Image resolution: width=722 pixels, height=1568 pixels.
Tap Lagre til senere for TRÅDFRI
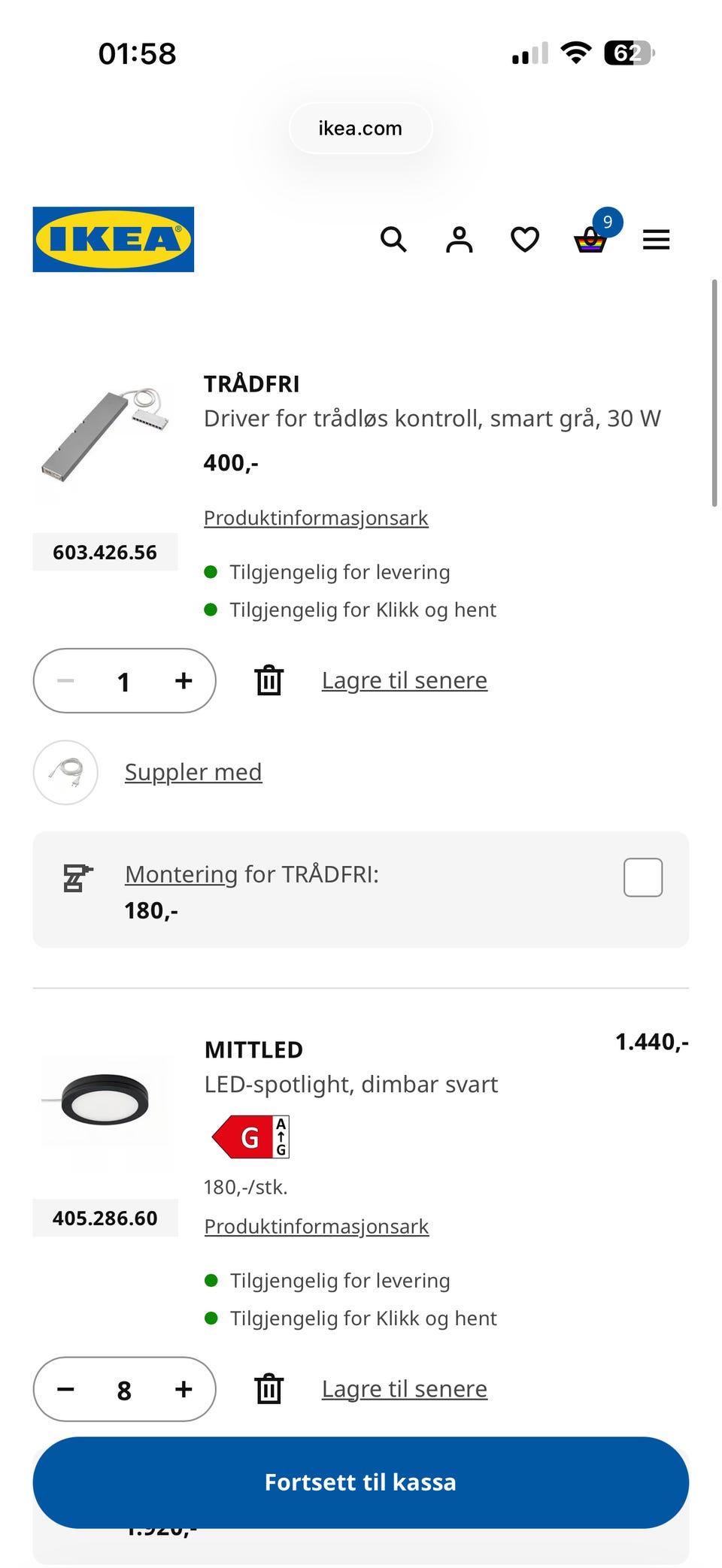pyautogui.click(x=405, y=680)
